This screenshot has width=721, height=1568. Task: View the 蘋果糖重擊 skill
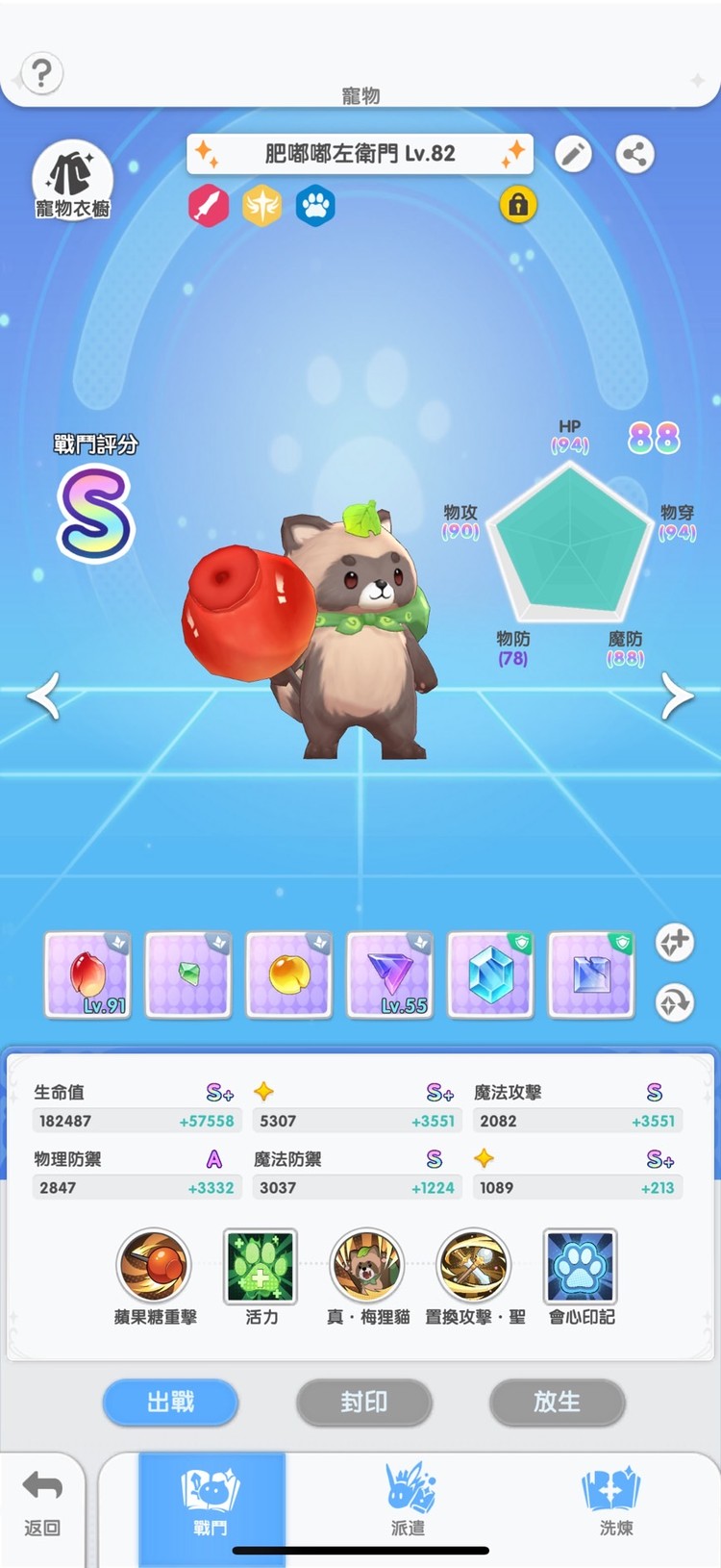tap(154, 1266)
